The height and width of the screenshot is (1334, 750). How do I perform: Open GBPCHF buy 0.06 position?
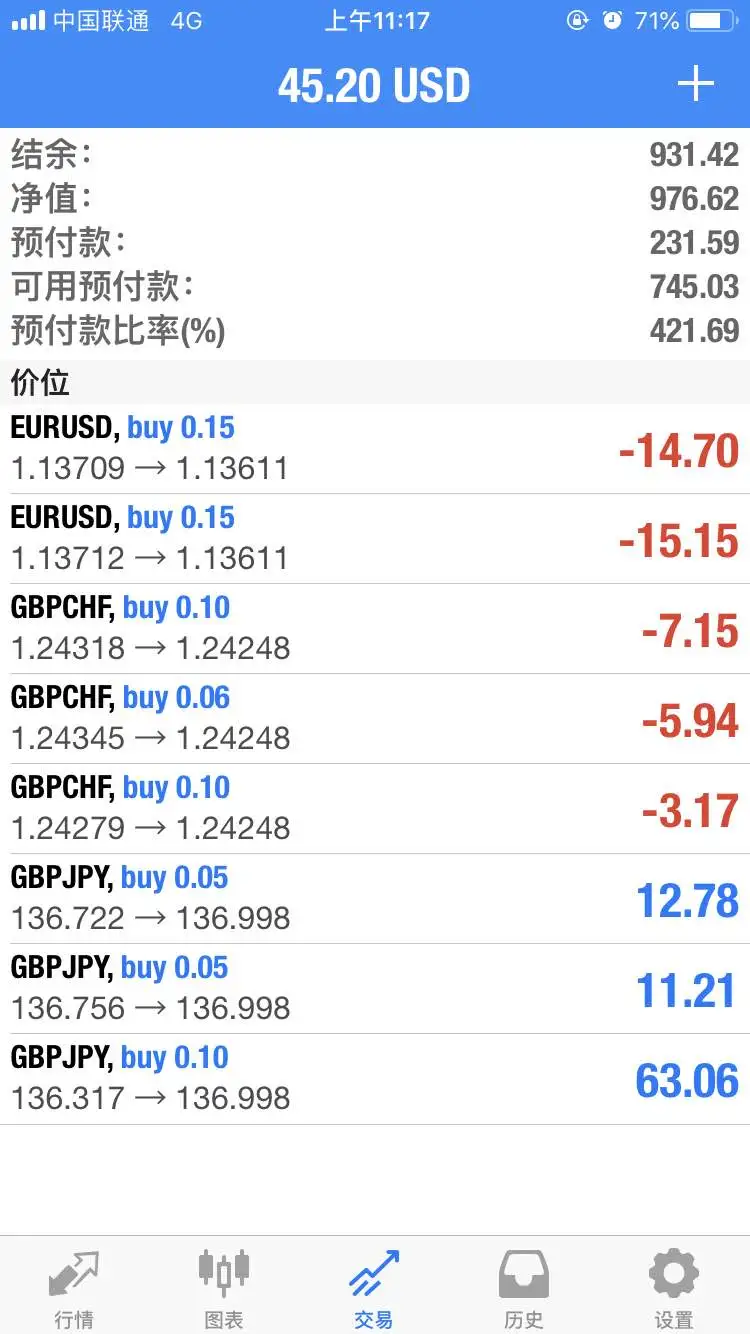(375, 719)
